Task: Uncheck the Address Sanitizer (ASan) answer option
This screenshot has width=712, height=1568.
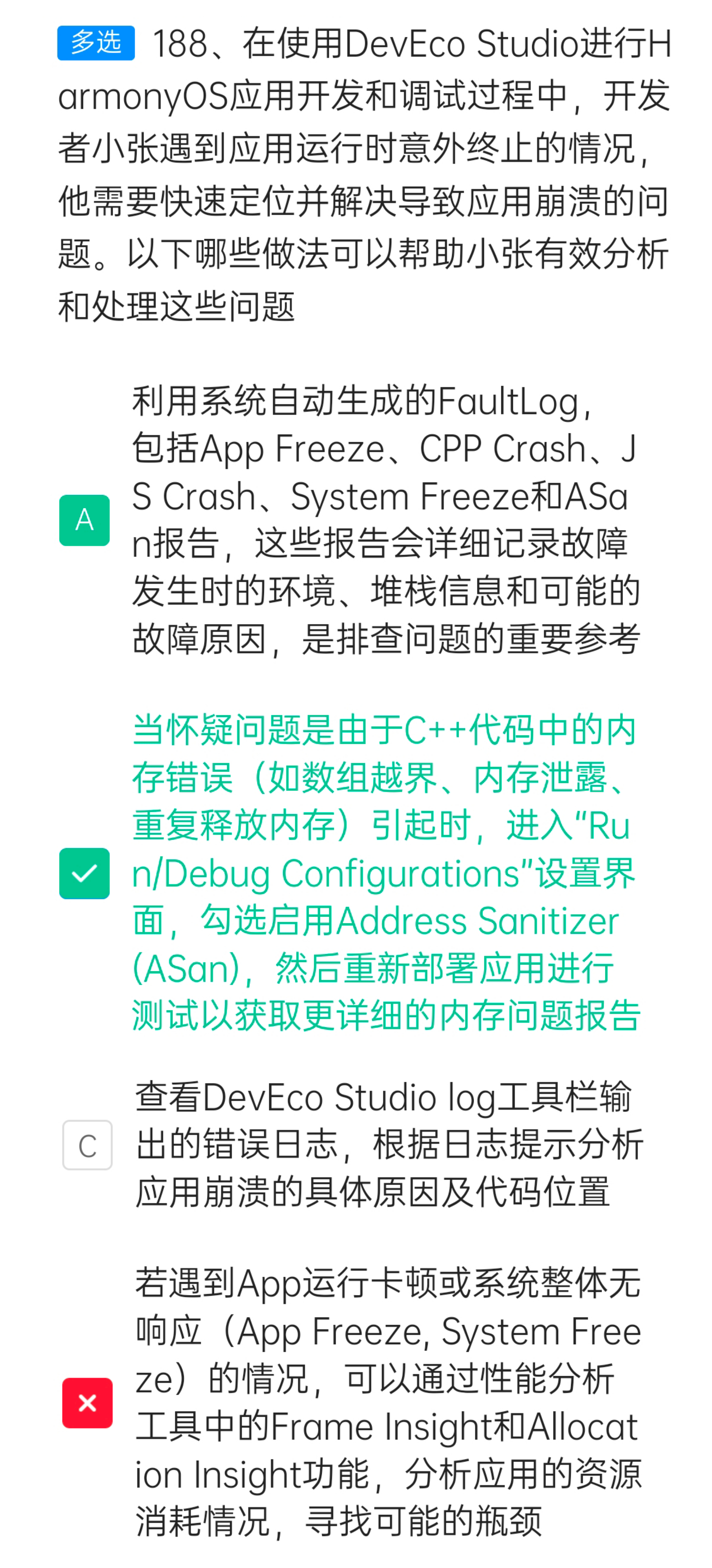Action: click(x=84, y=873)
